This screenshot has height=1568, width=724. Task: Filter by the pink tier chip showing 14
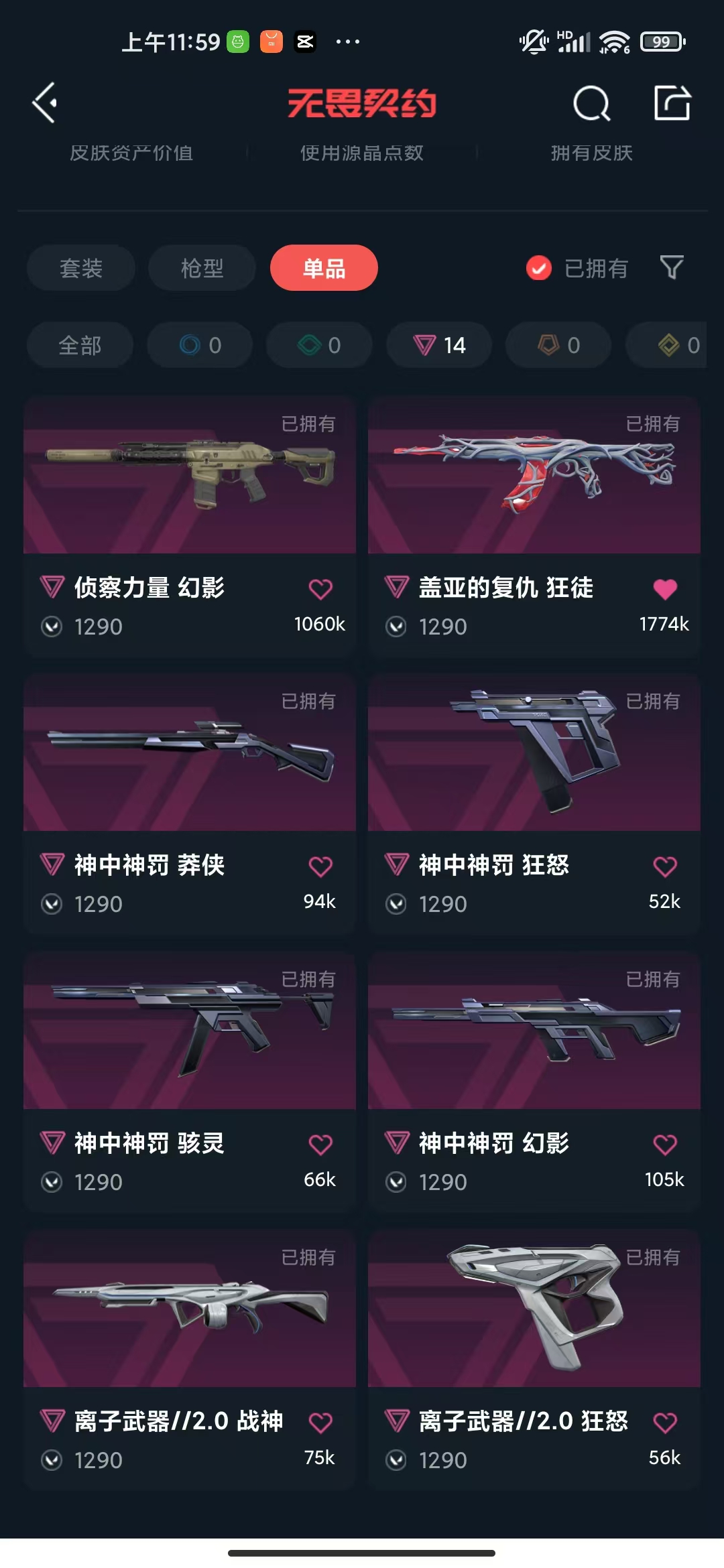439,345
